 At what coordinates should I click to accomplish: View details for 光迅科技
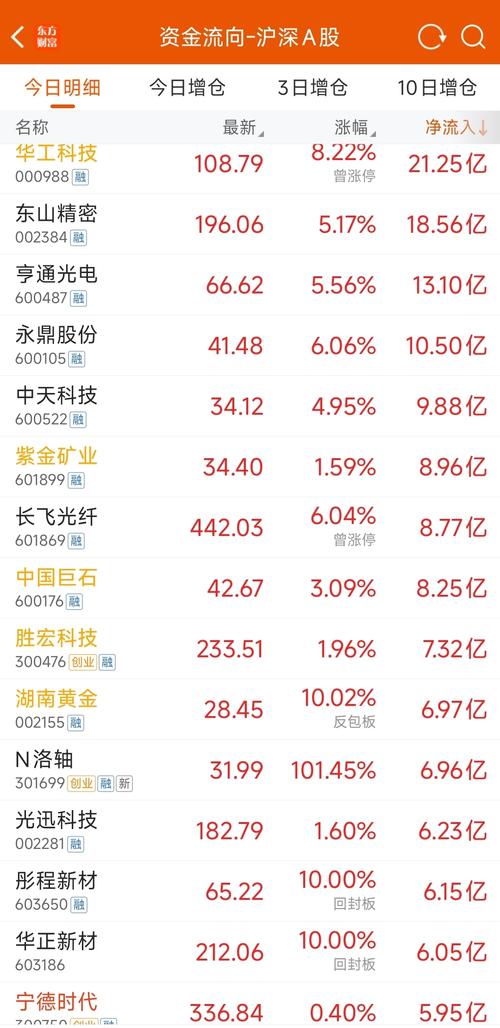point(250,831)
